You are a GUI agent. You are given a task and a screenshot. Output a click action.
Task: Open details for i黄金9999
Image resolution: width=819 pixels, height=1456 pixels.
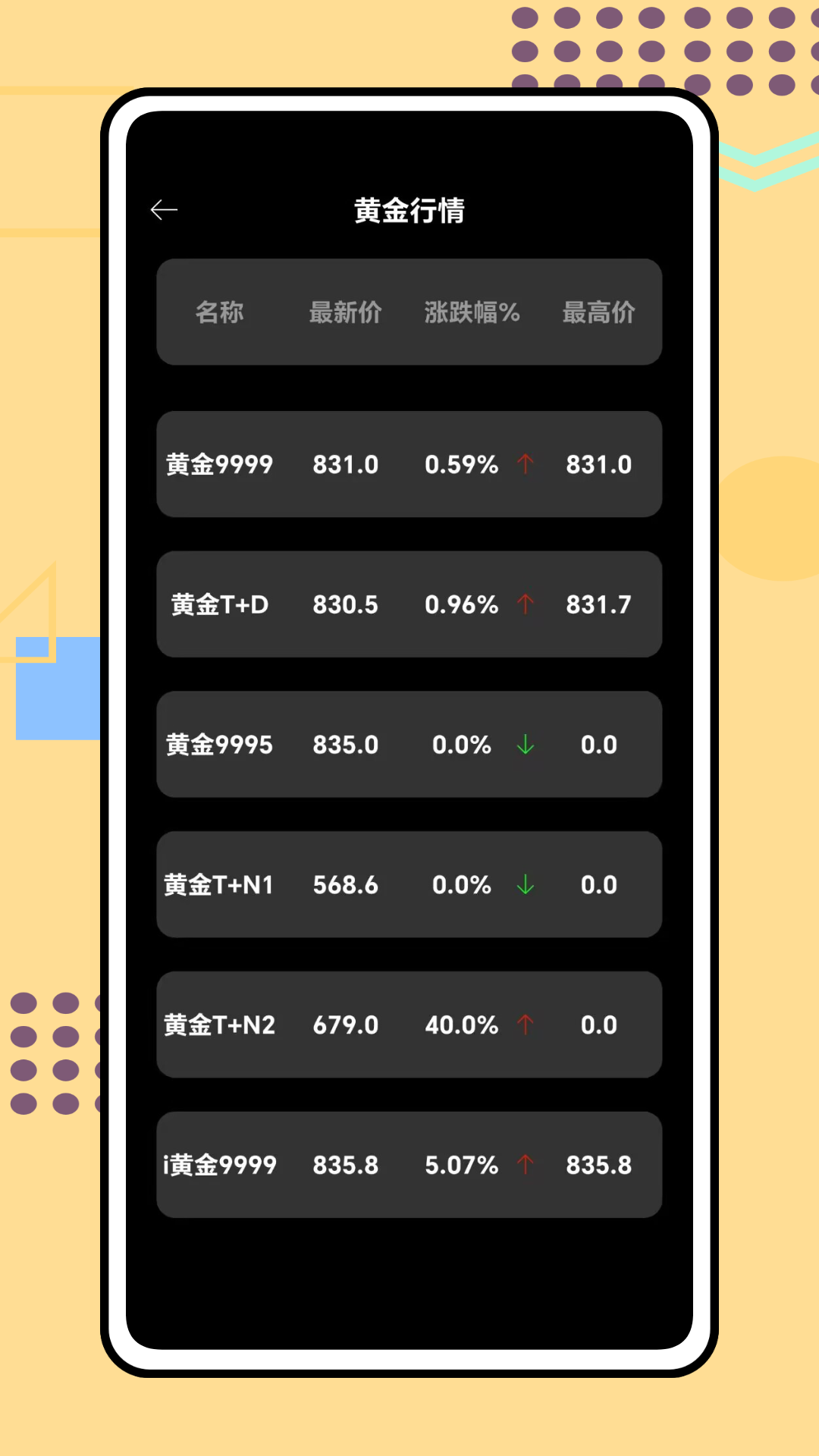coord(409,1166)
